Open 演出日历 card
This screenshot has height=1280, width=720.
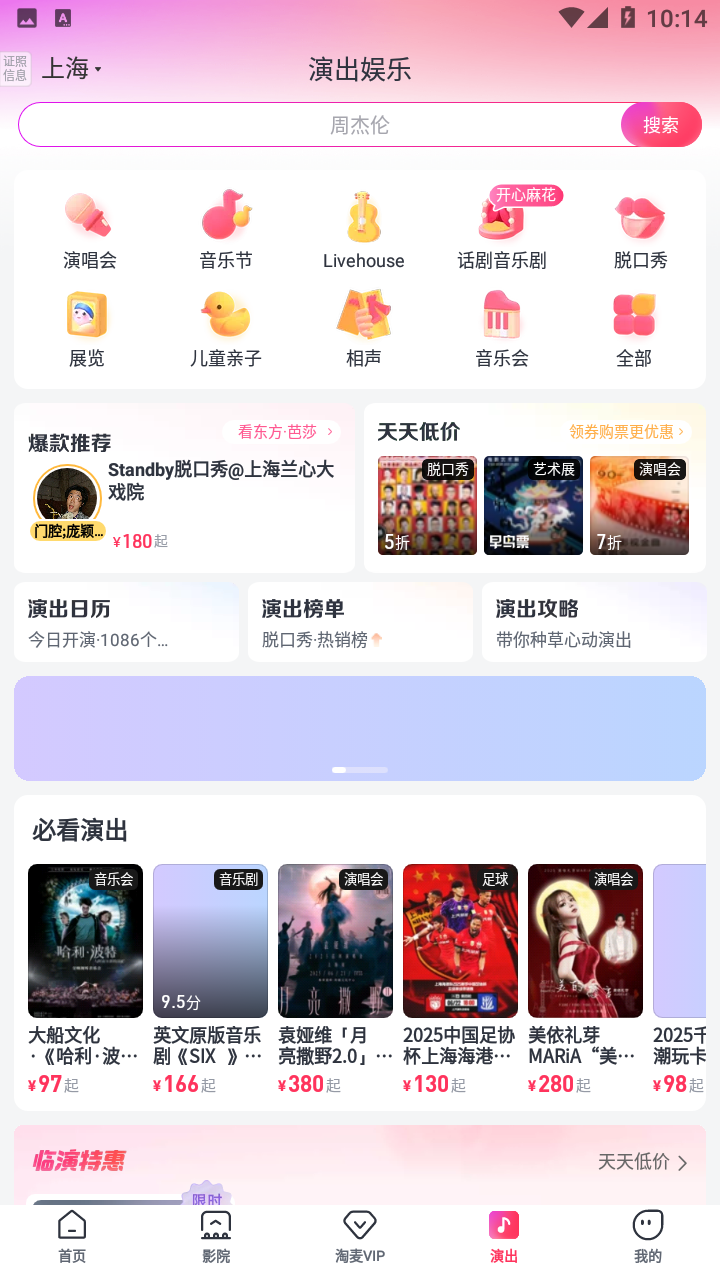(126, 622)
